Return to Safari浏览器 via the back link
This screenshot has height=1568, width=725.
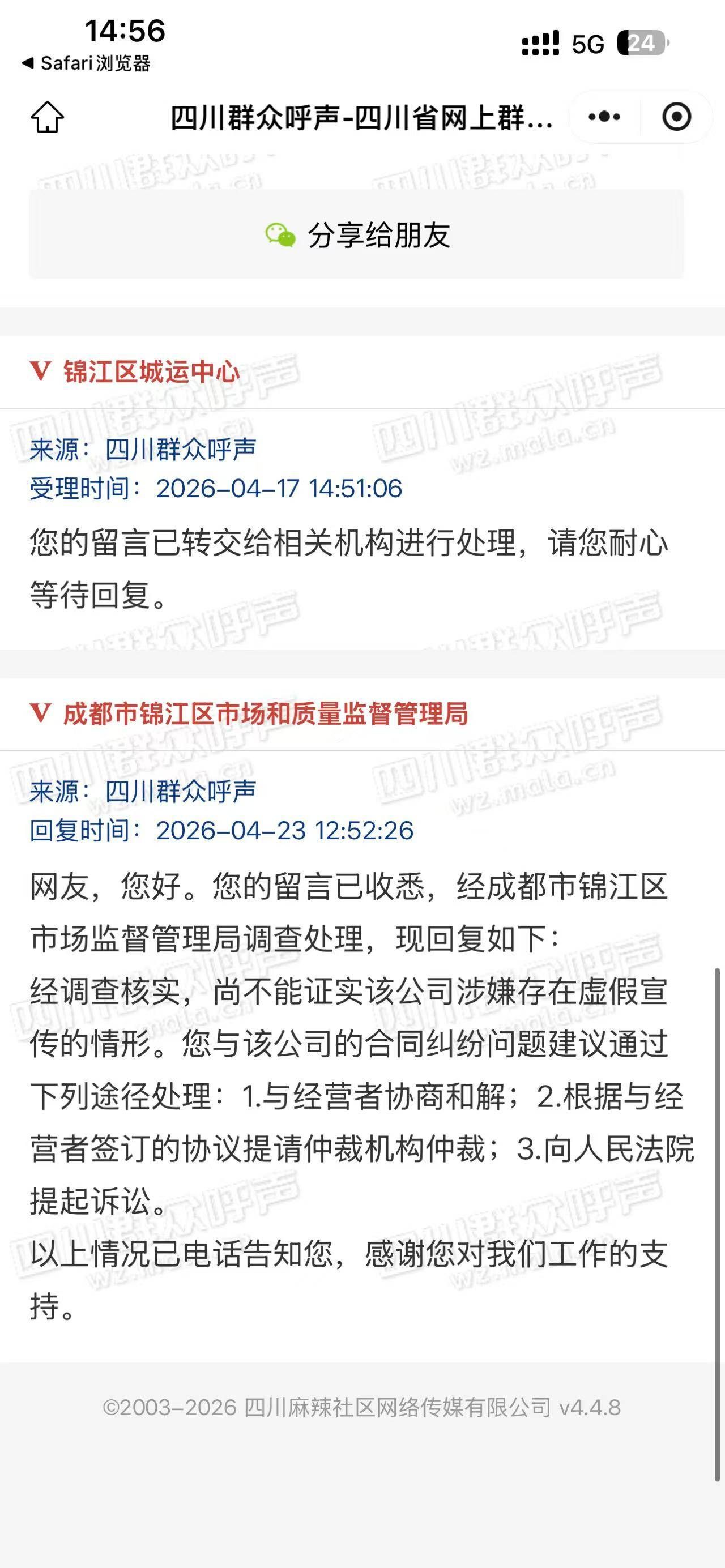86,63
